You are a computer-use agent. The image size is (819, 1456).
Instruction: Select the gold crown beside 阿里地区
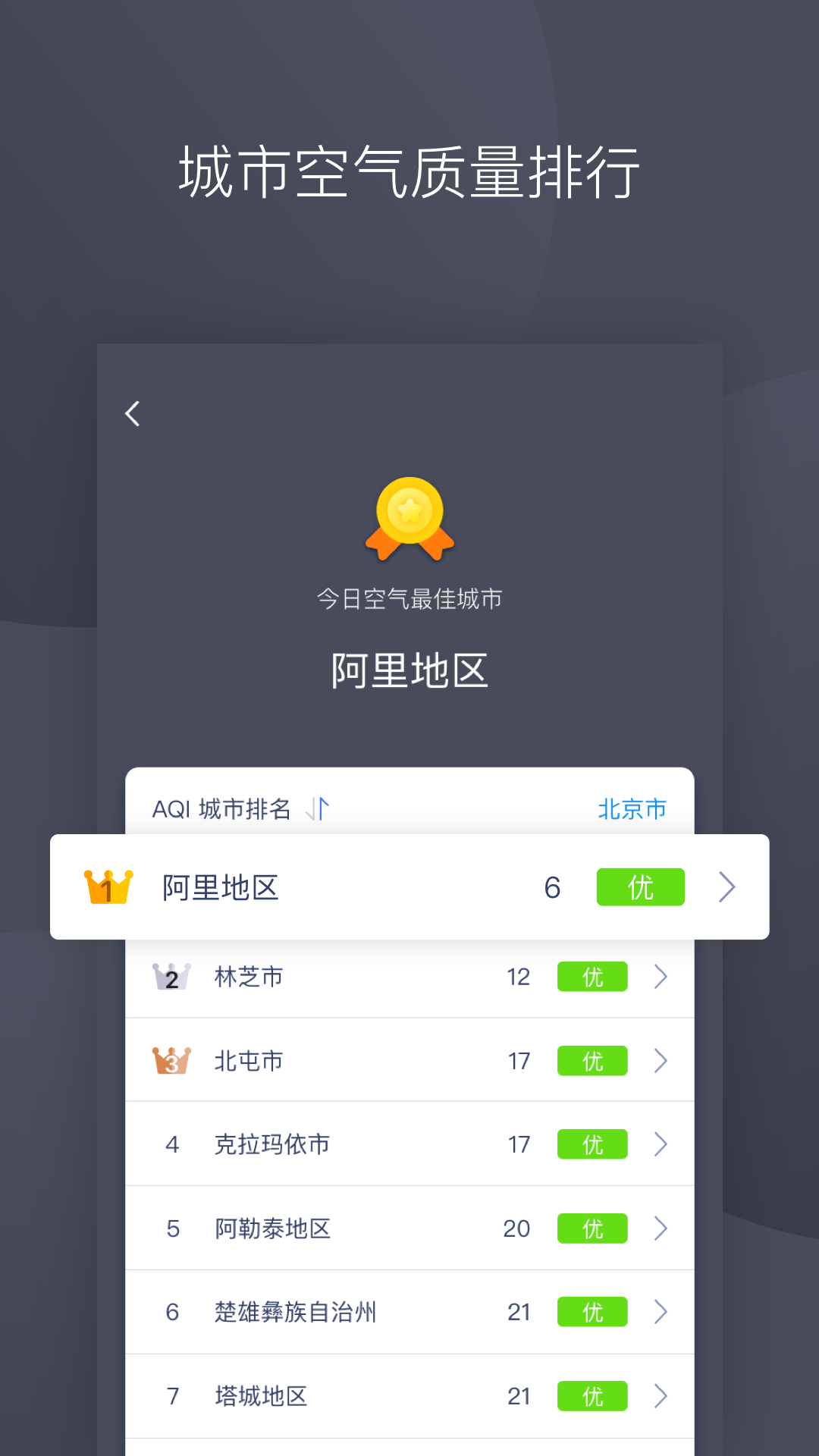pyautogui.click(x=107, y=886)
